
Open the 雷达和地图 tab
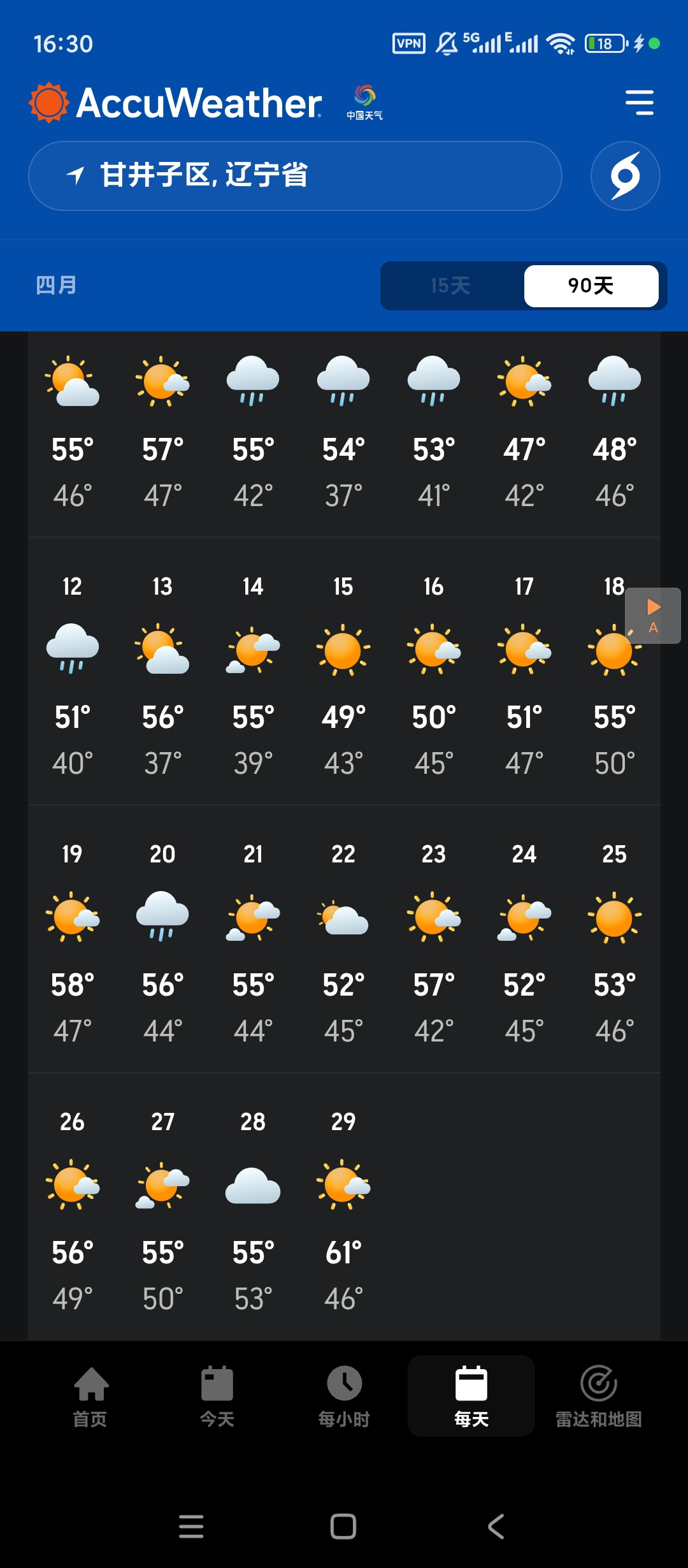[598, 1395]
